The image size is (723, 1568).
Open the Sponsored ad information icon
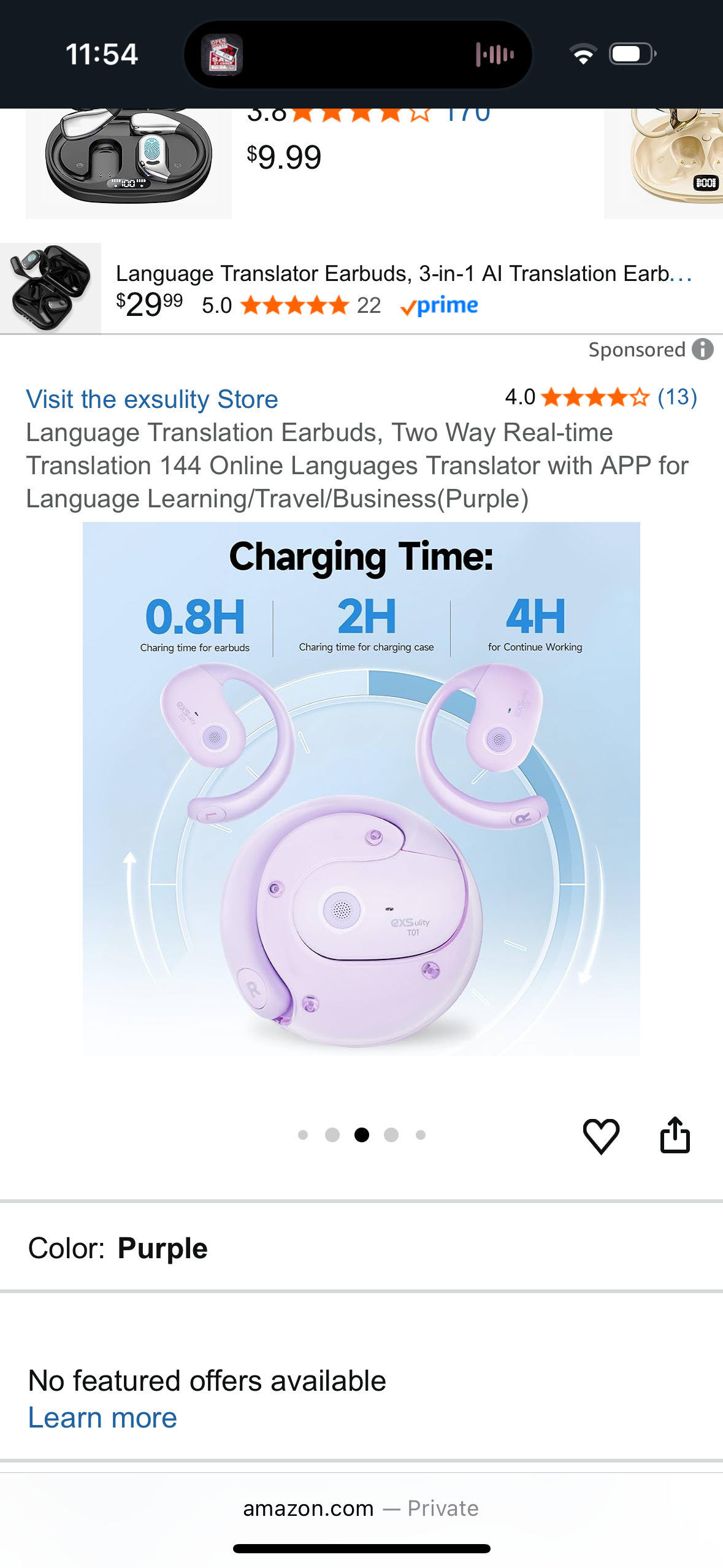point(702,350)
